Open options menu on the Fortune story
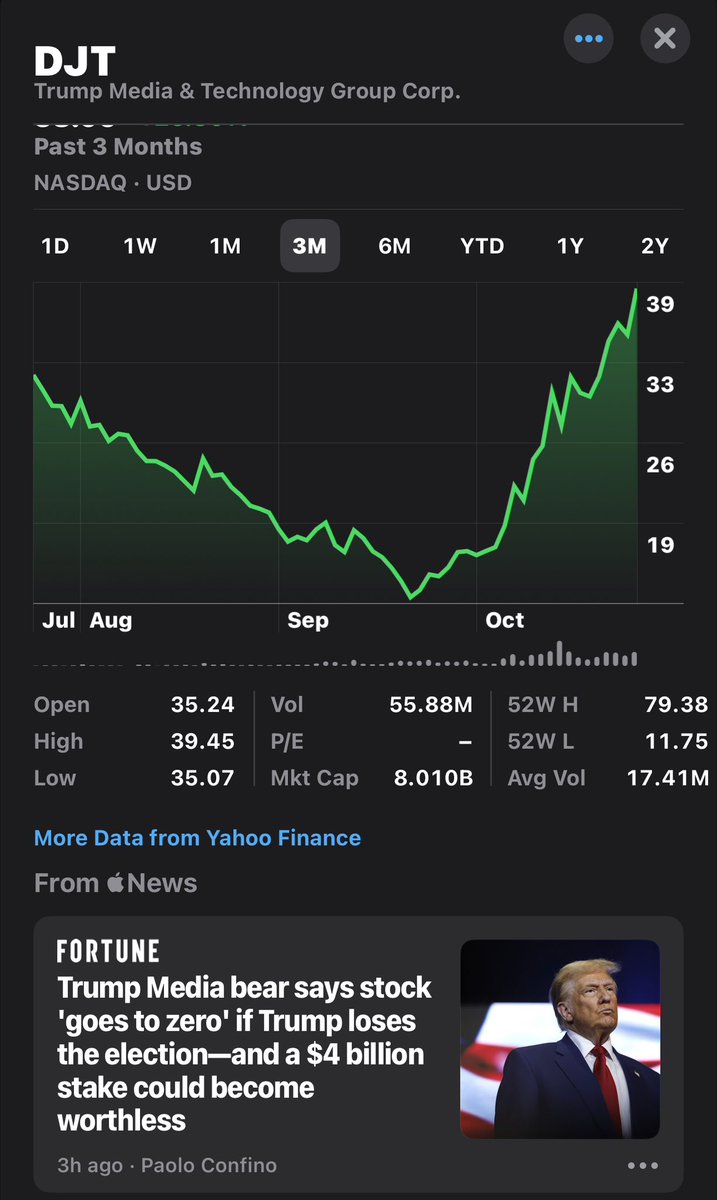Screen dimensions: 717x1200 tap(643, 1166)
